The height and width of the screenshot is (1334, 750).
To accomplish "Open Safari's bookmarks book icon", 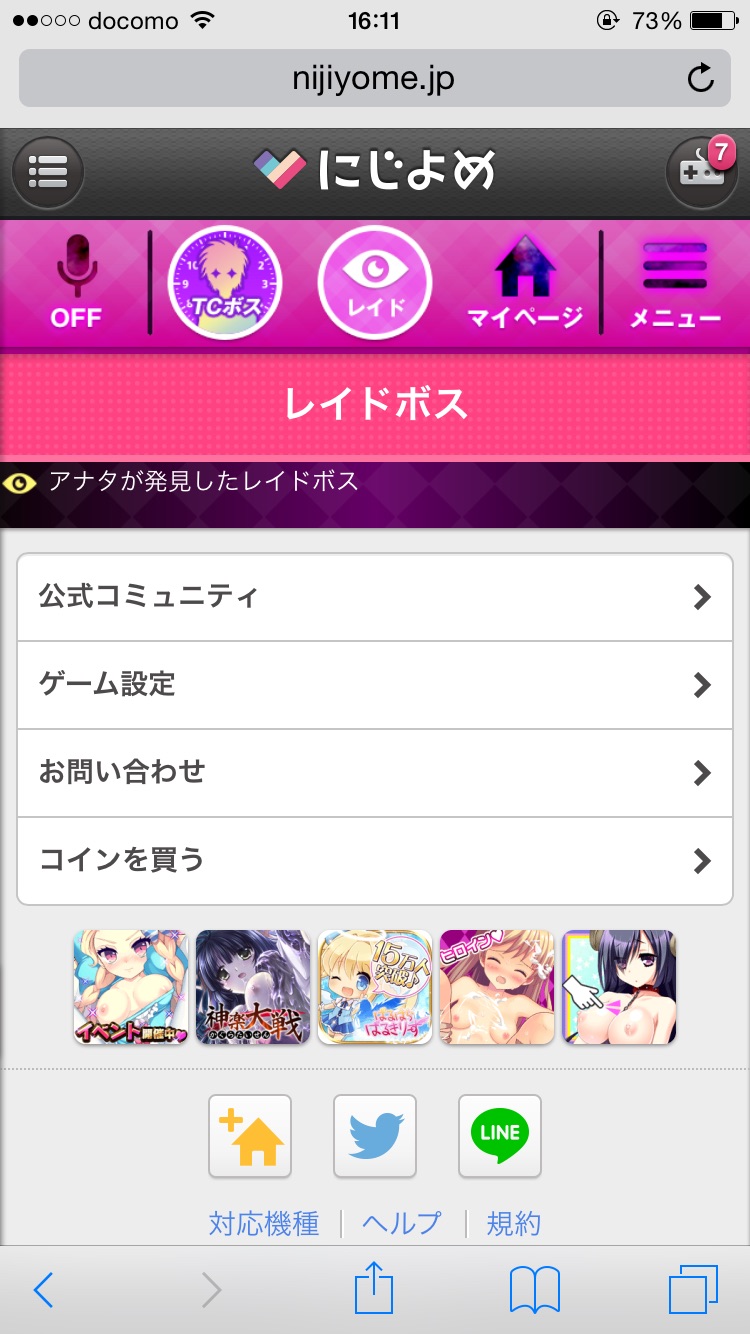I will (535, 1290).
